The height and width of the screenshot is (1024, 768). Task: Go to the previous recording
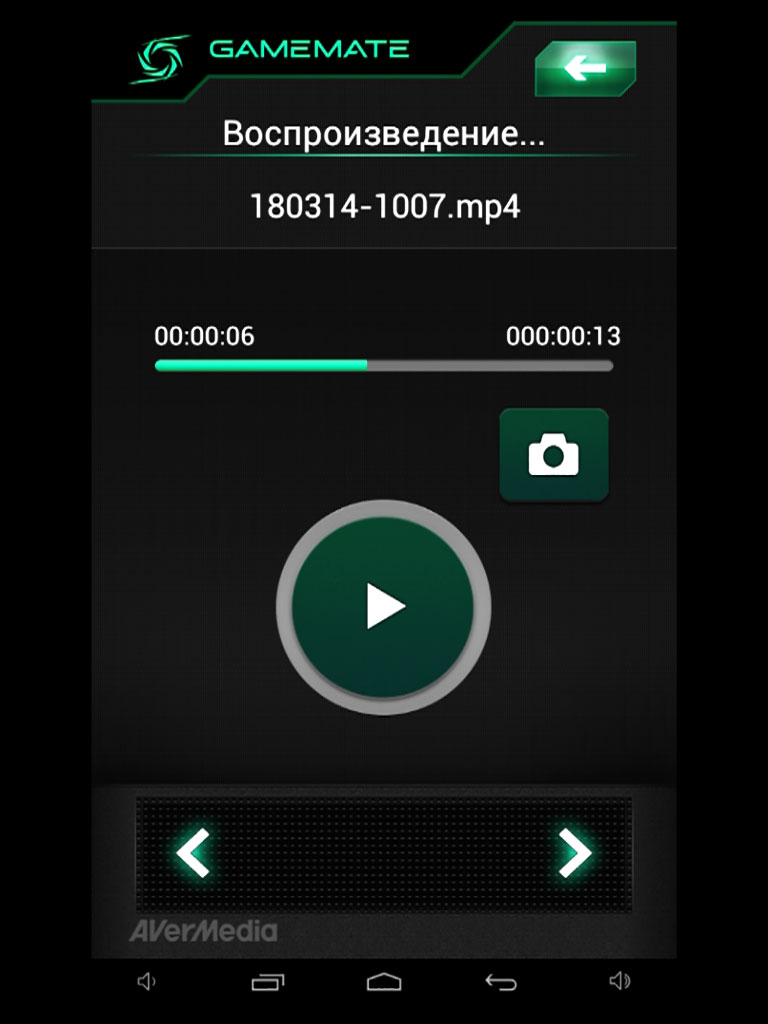(193, 853)
